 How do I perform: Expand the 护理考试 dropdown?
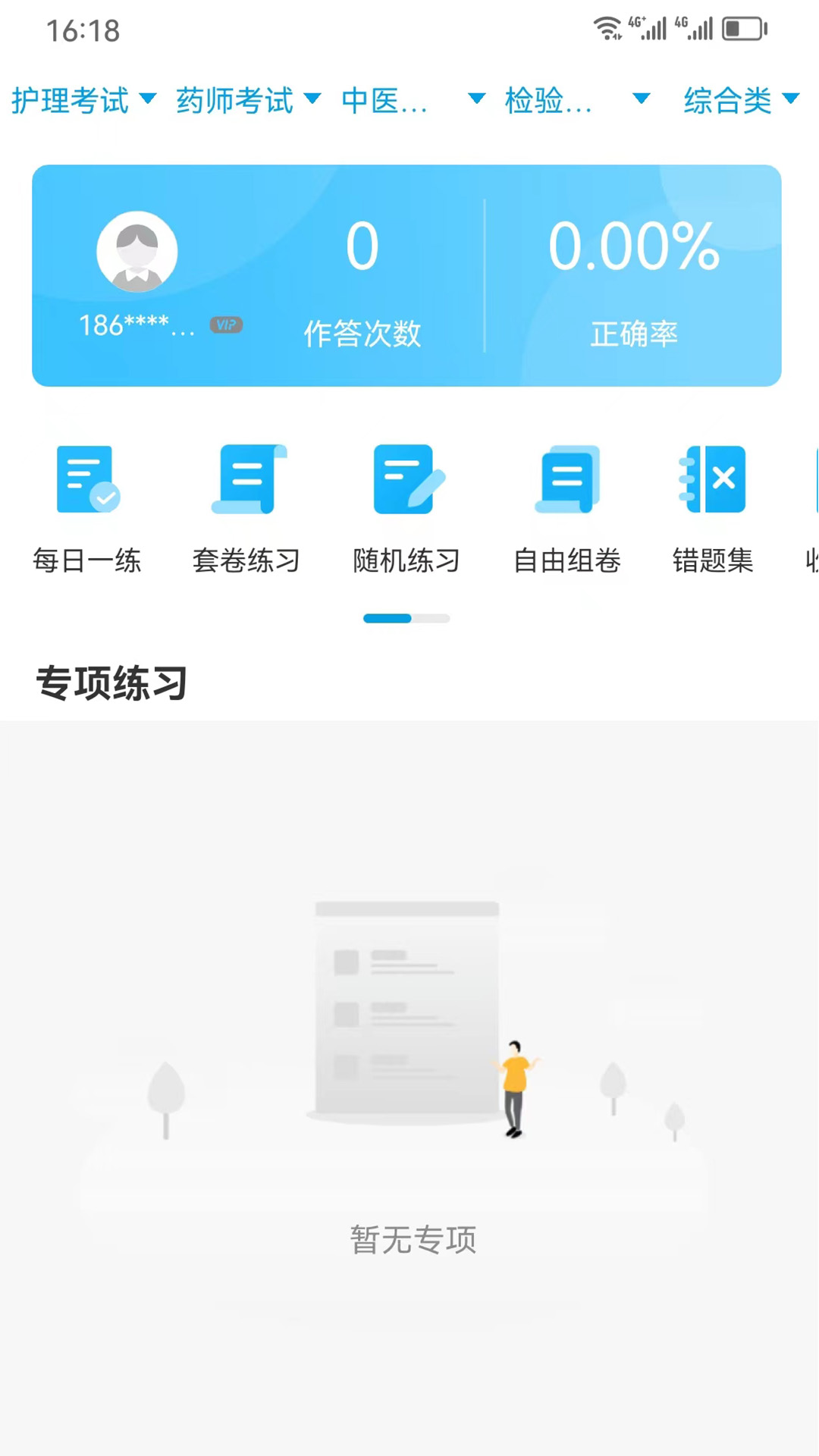tap(83, 100)
